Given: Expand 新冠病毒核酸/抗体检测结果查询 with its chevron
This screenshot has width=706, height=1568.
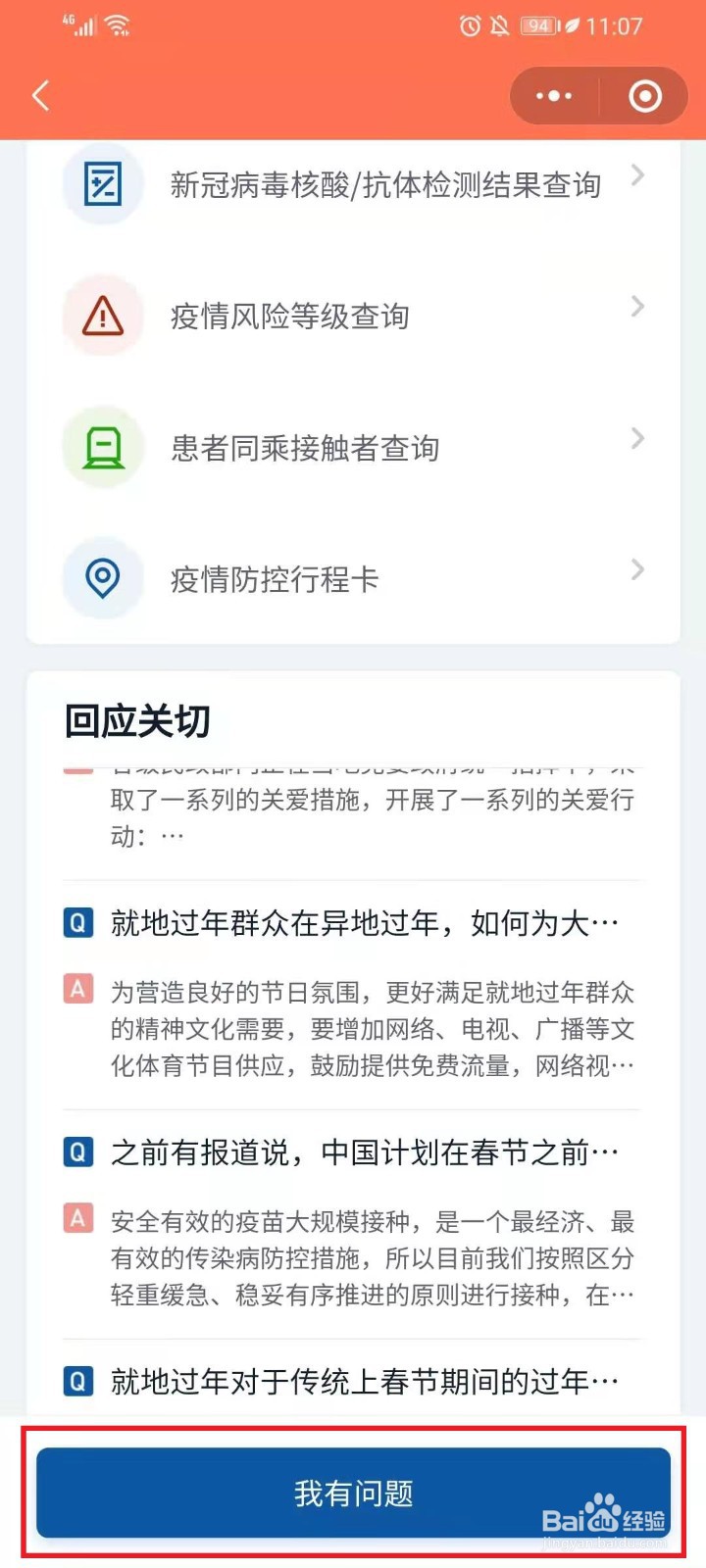Looking at the screenshot, I should click(637, 176).
